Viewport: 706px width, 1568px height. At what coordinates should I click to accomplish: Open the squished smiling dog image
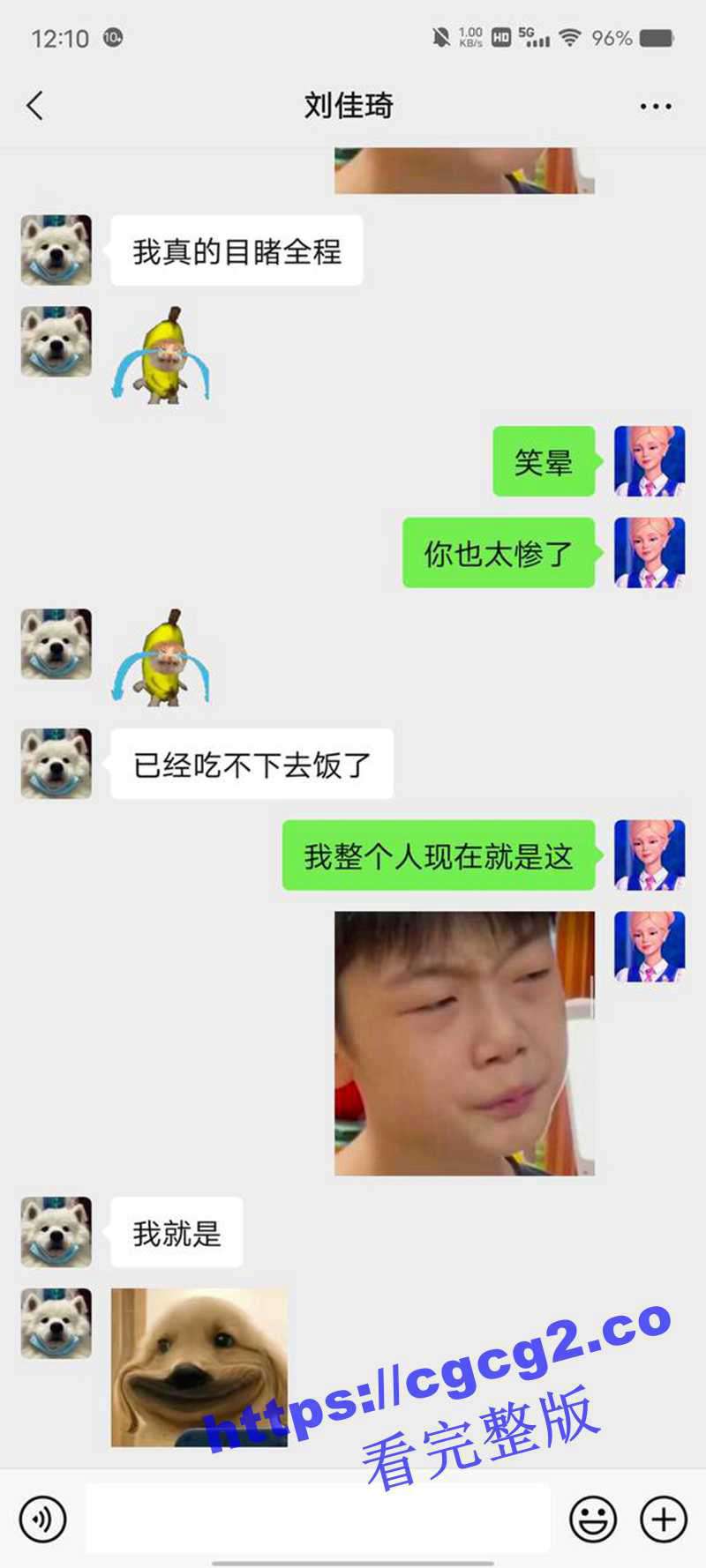(x=199, y=1367)
